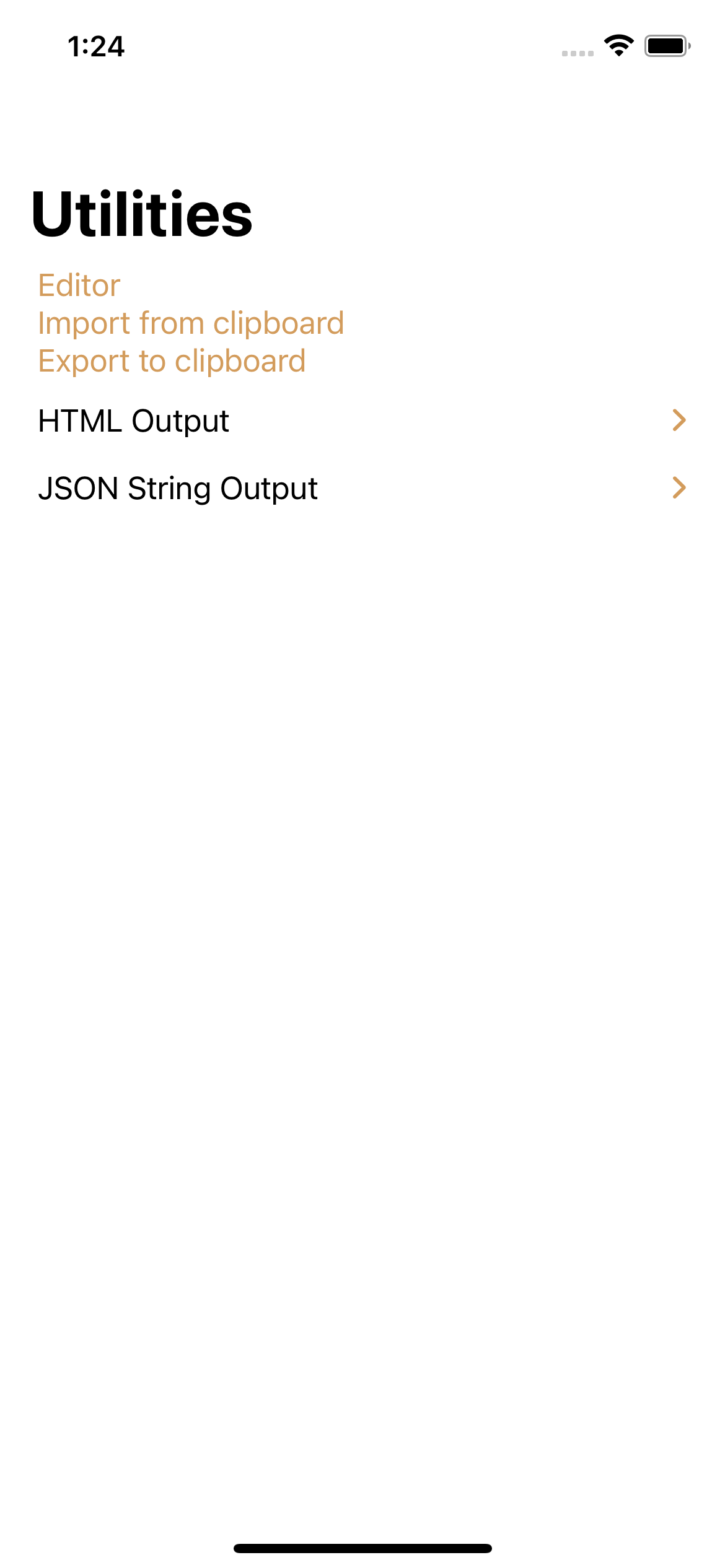View the JSON String Output row
This screenshot has width=725, height=1568.
click(x=362, y=489)
